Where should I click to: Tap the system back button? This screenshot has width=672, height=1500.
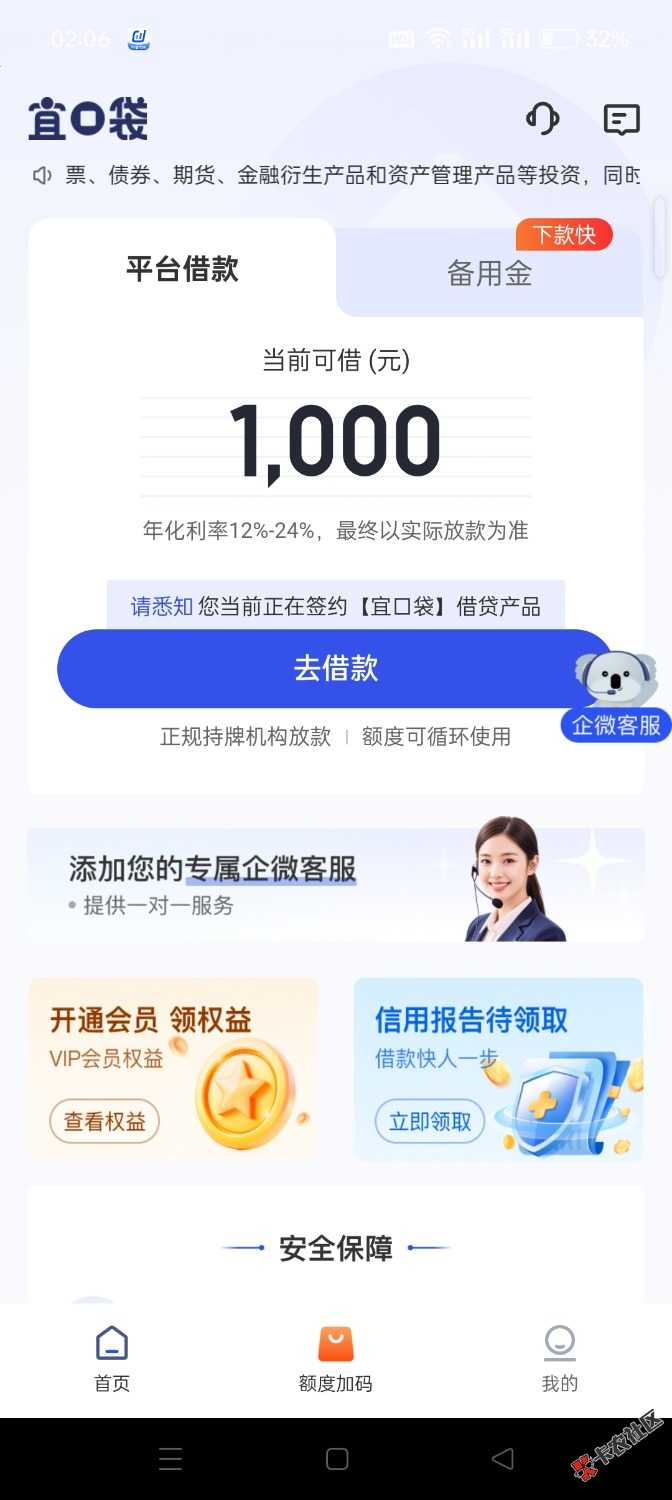click(503, 1459)
